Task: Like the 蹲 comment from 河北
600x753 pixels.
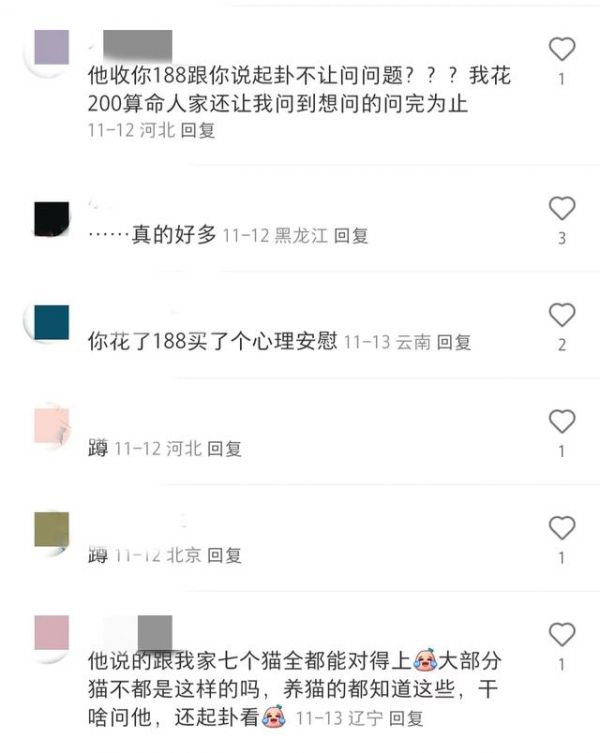Action: [562, 421]
